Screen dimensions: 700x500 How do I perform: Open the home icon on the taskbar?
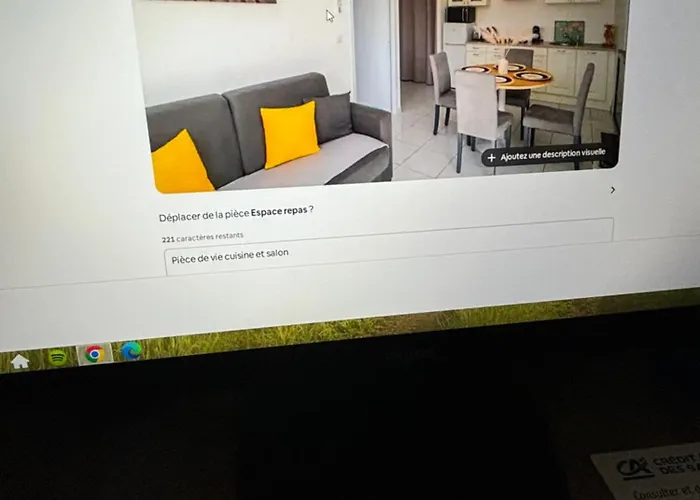coord(20,361)
